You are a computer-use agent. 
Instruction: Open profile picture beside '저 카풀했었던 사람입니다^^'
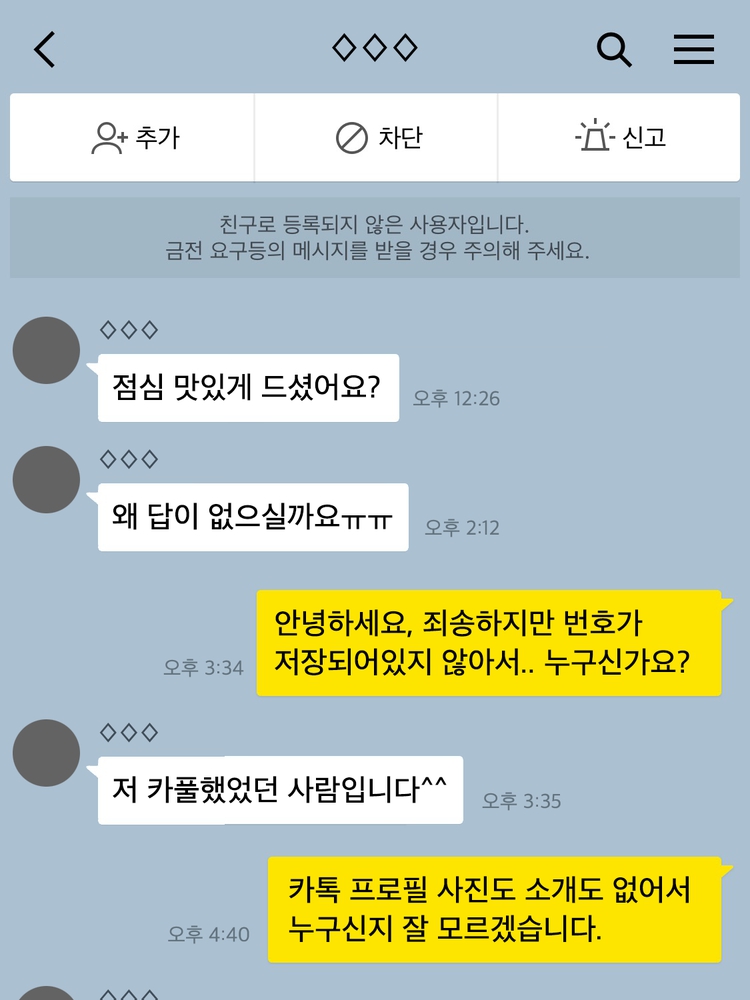(x=46, y=753)
